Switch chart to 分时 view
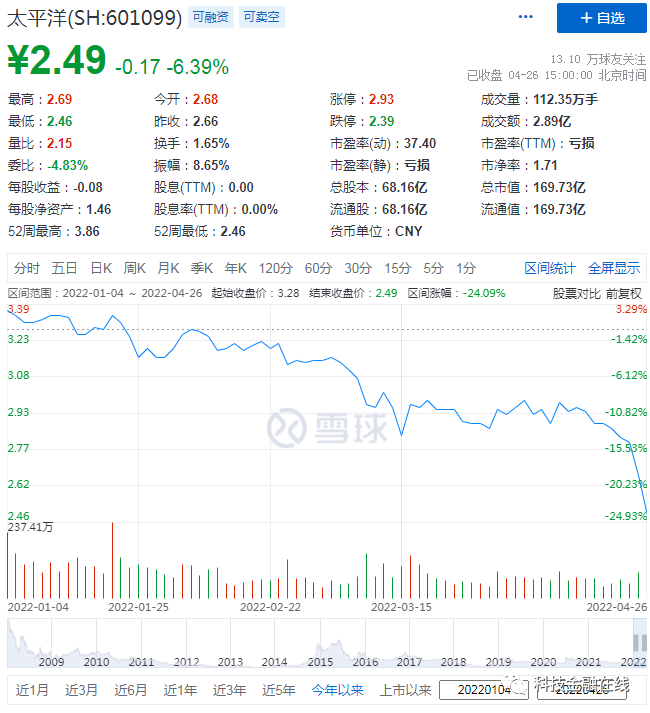 coord(27,268)
